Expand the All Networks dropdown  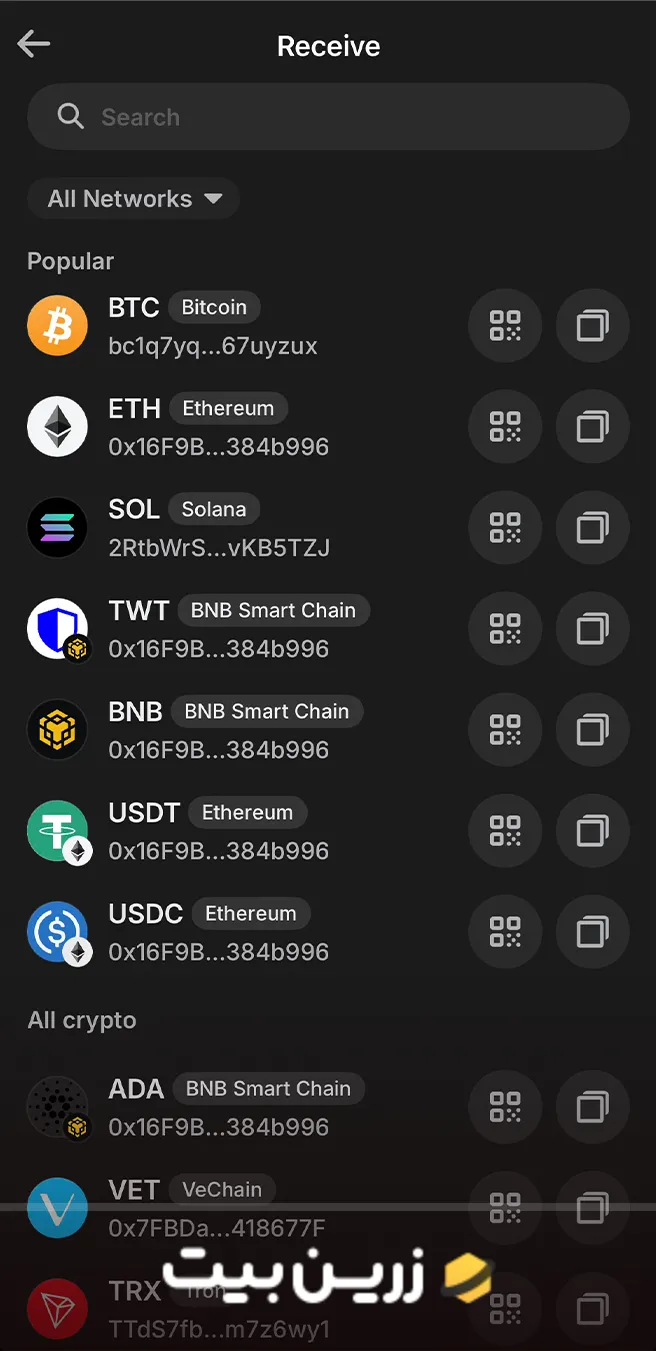[x=134, y=198]
